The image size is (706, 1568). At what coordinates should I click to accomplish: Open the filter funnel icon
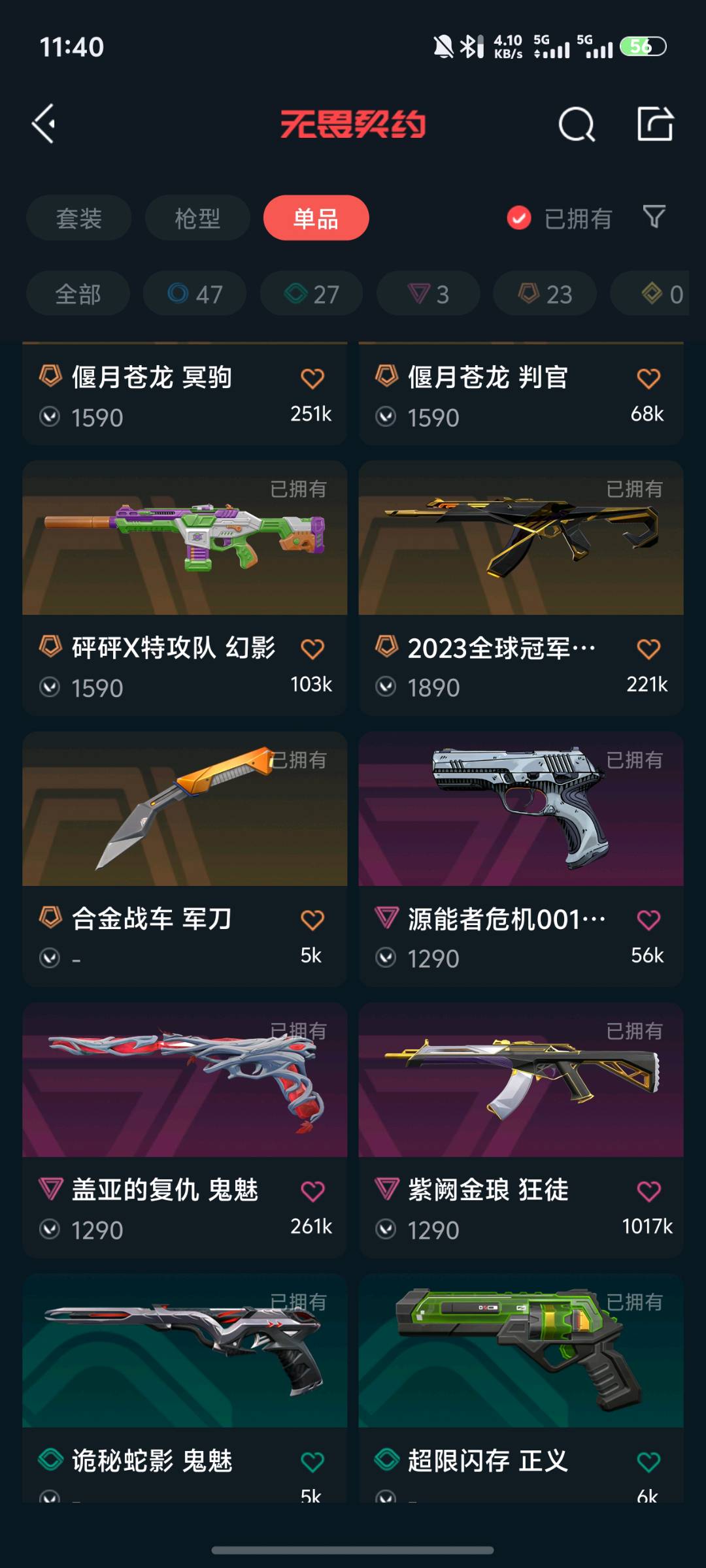pos(654,217)
